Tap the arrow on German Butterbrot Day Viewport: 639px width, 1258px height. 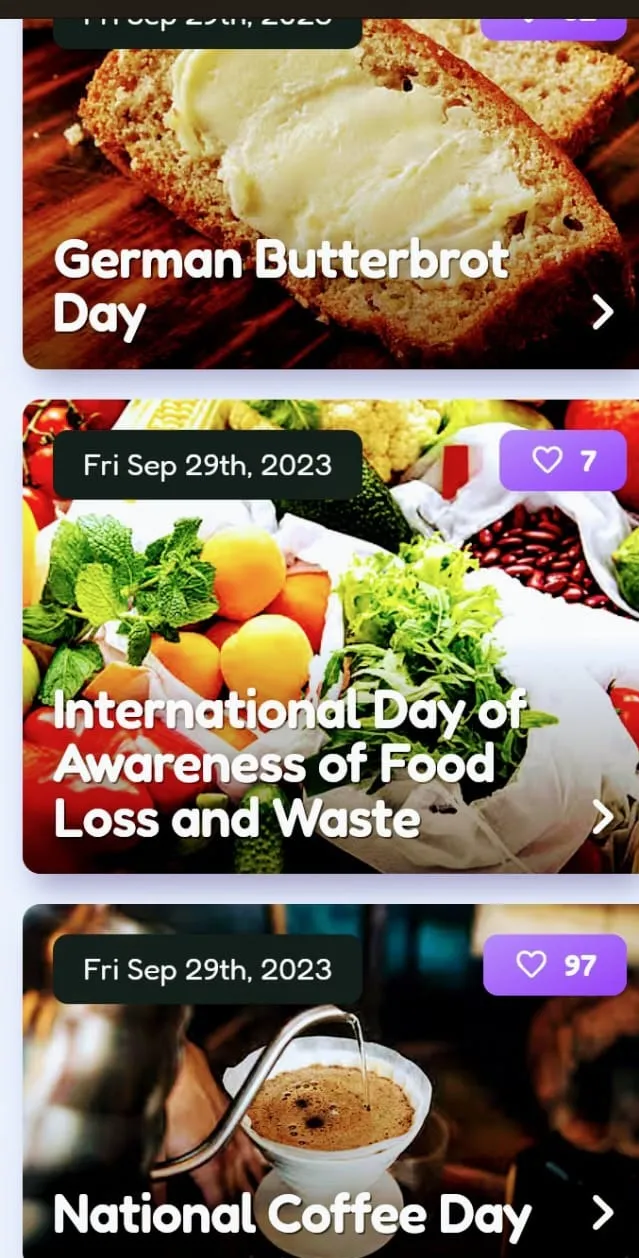point(602,312)
